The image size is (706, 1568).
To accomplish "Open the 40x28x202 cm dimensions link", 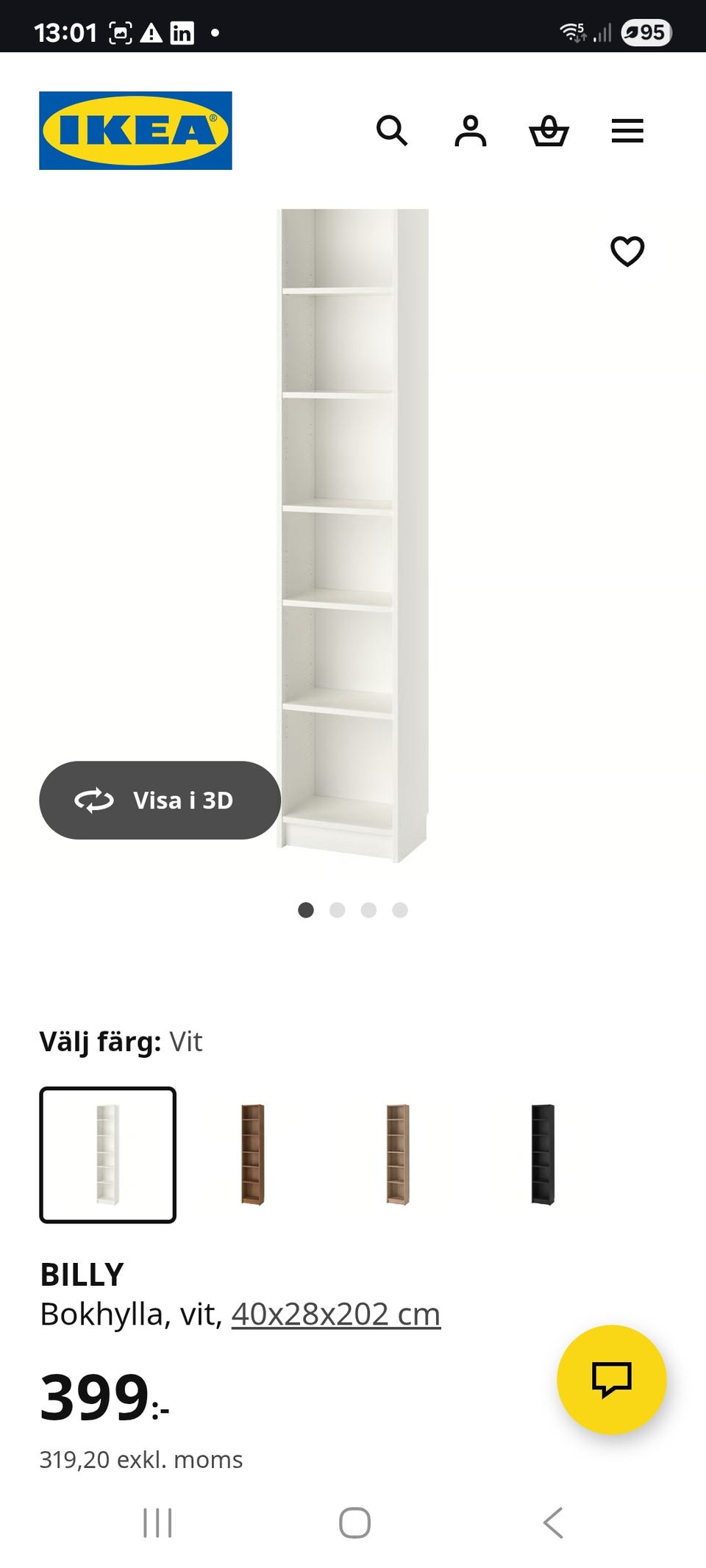I will 335,1313.
